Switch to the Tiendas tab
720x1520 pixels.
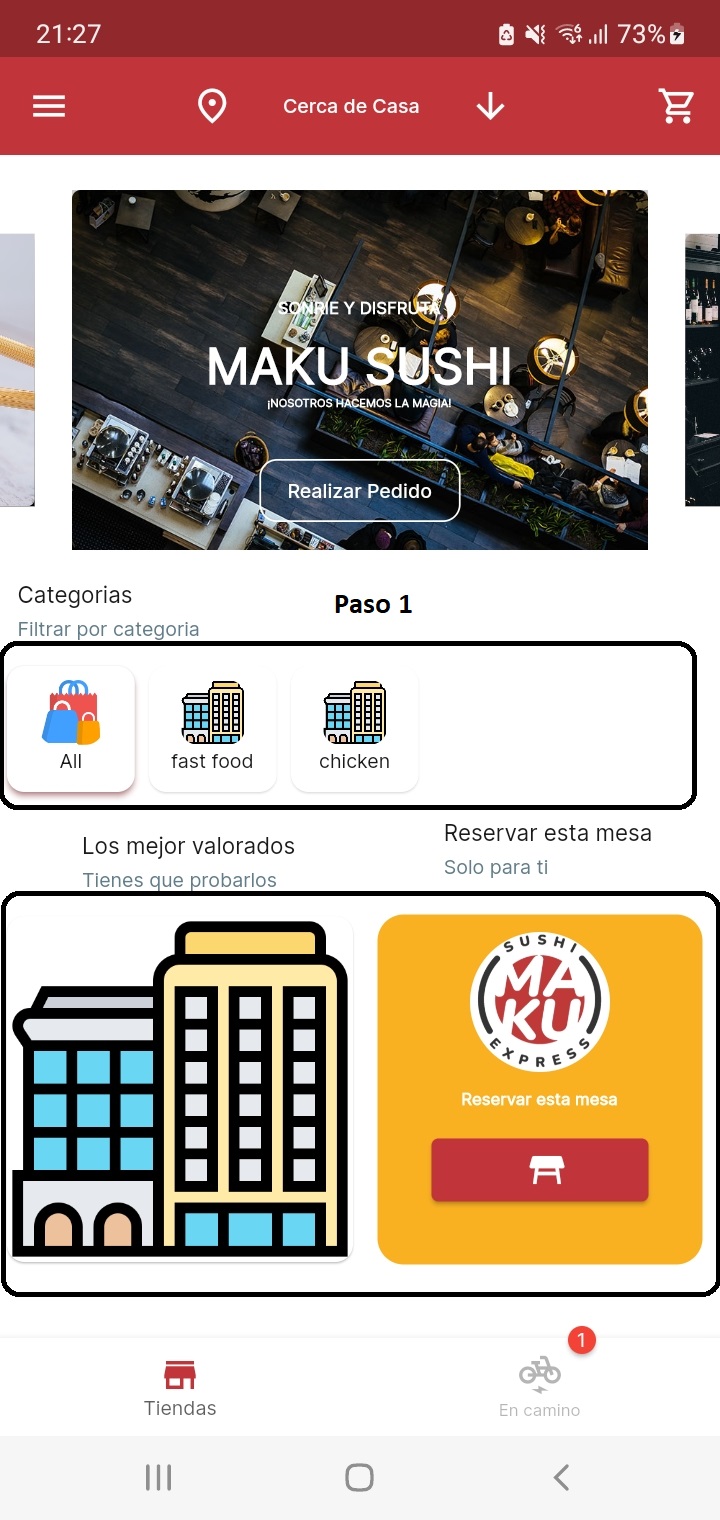coord(180,1388)
